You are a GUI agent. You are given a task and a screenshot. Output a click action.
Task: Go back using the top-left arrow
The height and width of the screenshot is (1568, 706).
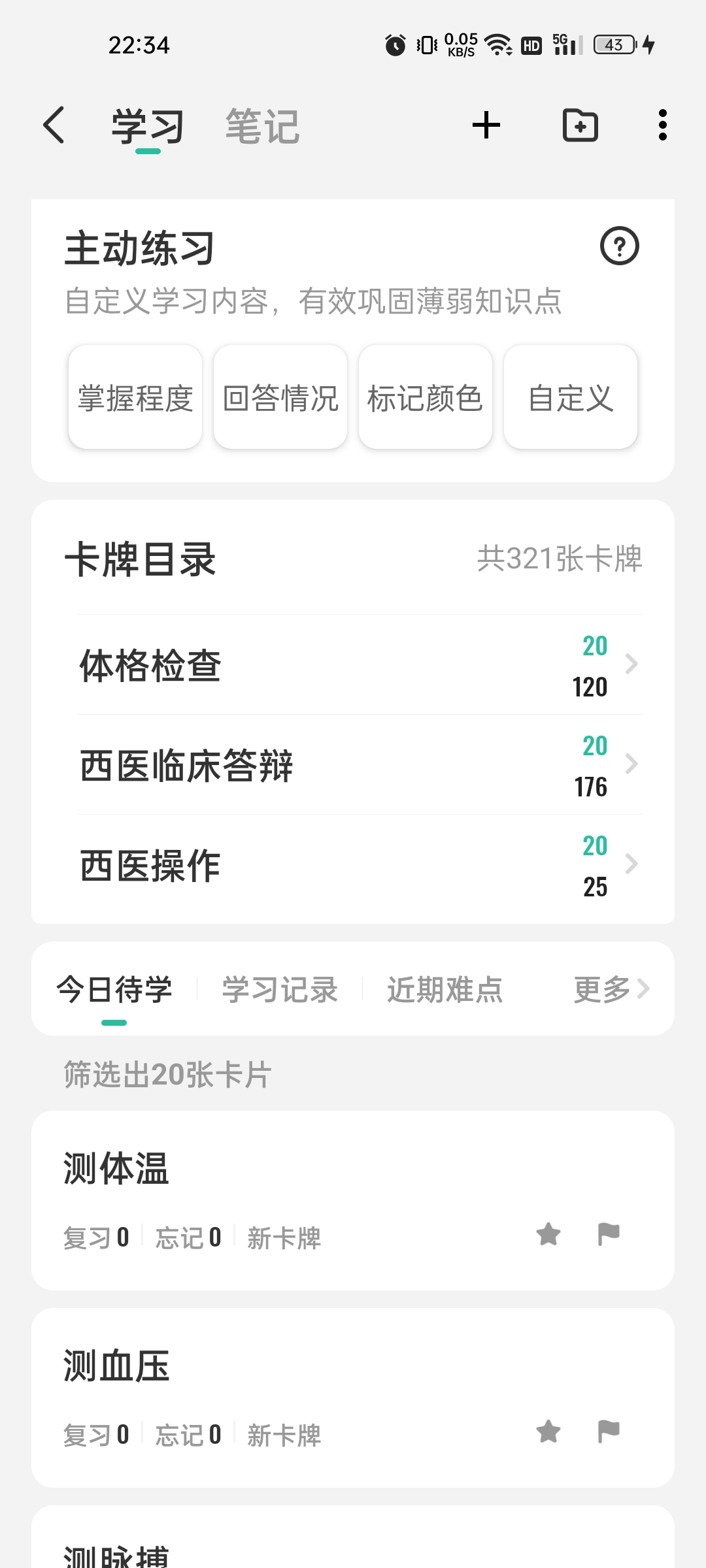click(54, 125)
